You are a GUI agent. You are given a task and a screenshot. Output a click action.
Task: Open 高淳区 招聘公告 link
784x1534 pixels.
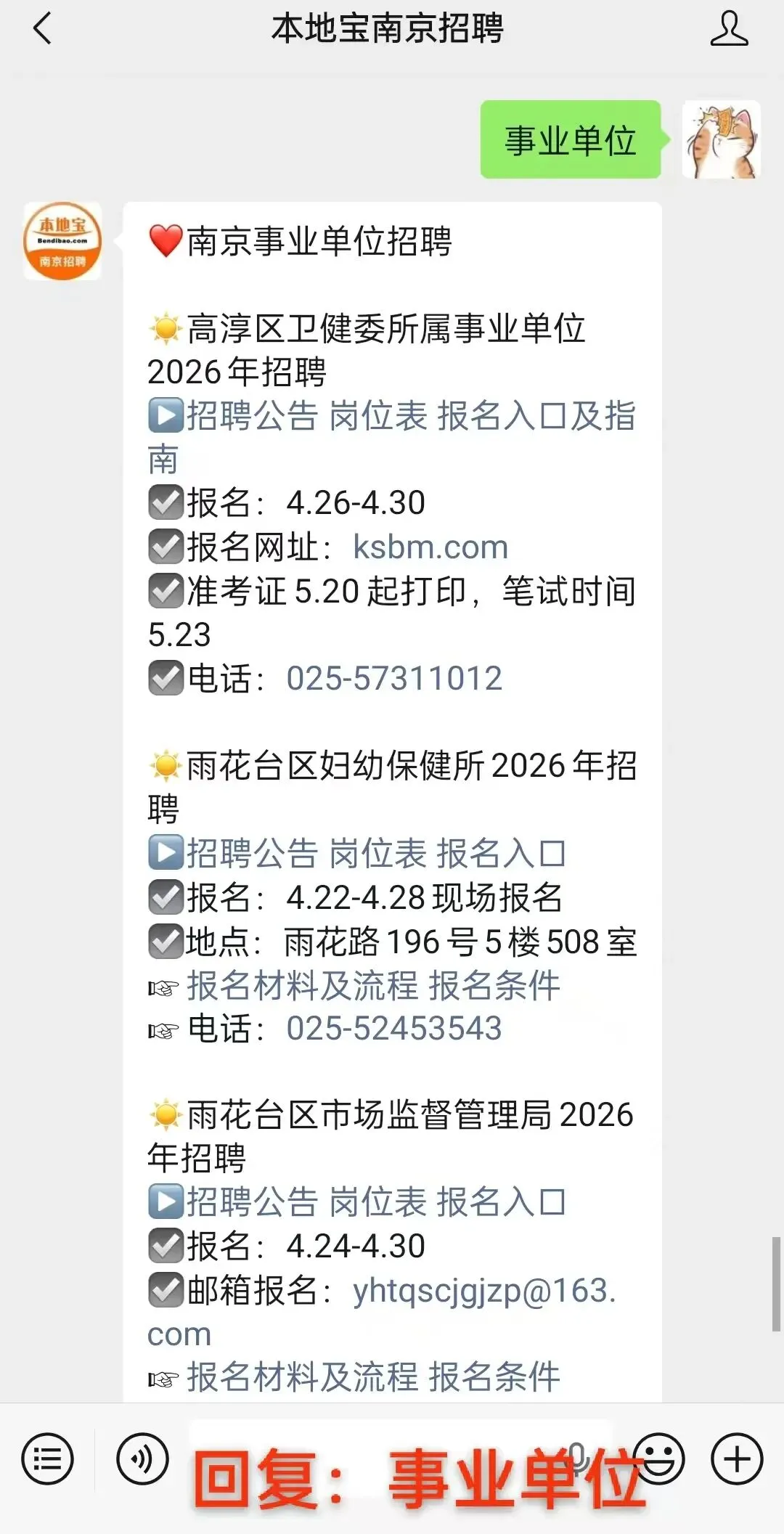[252, 416]
